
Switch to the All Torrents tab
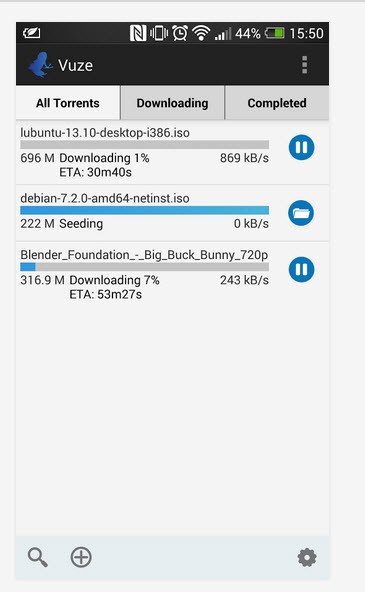[x=68, y=103]
